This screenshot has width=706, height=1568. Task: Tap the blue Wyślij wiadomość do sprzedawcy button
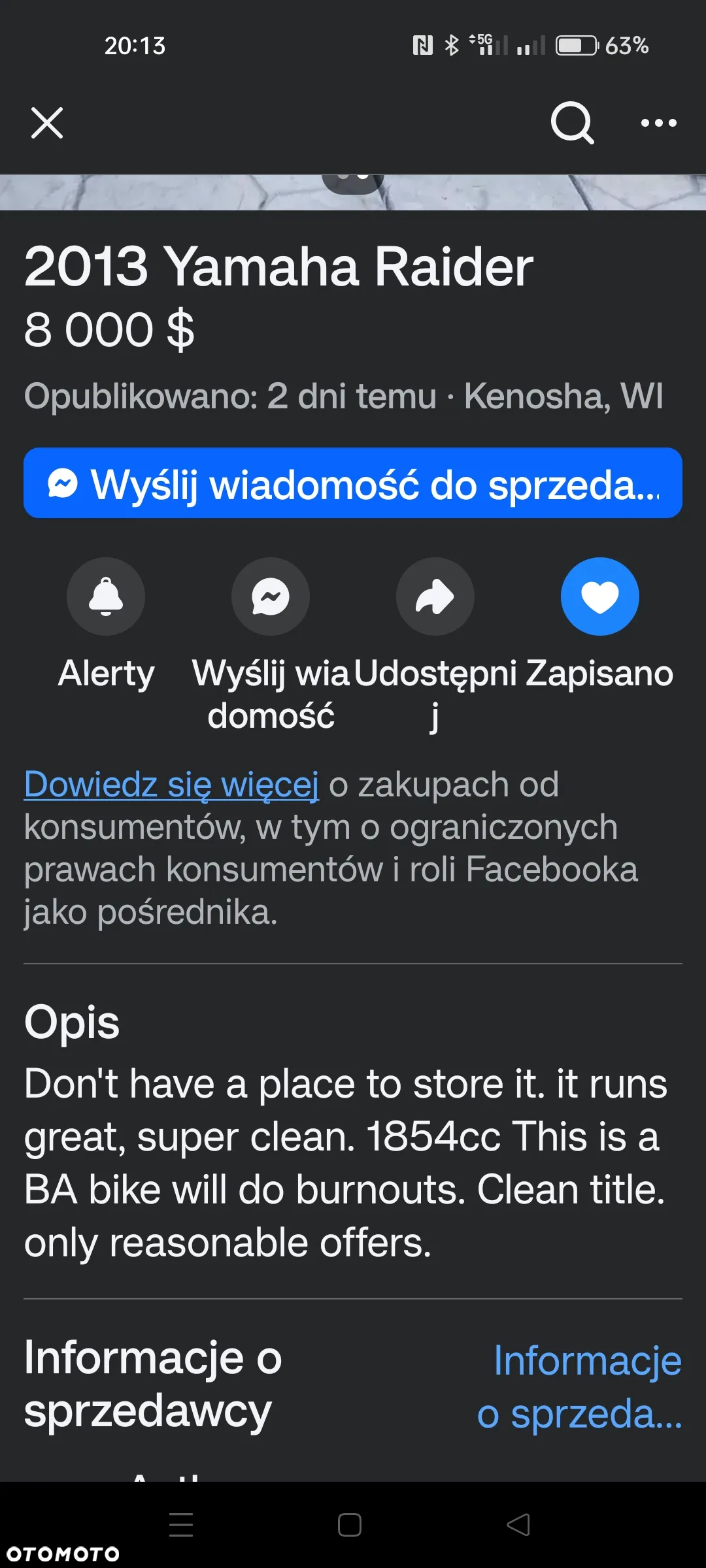(x=353, y=483)
